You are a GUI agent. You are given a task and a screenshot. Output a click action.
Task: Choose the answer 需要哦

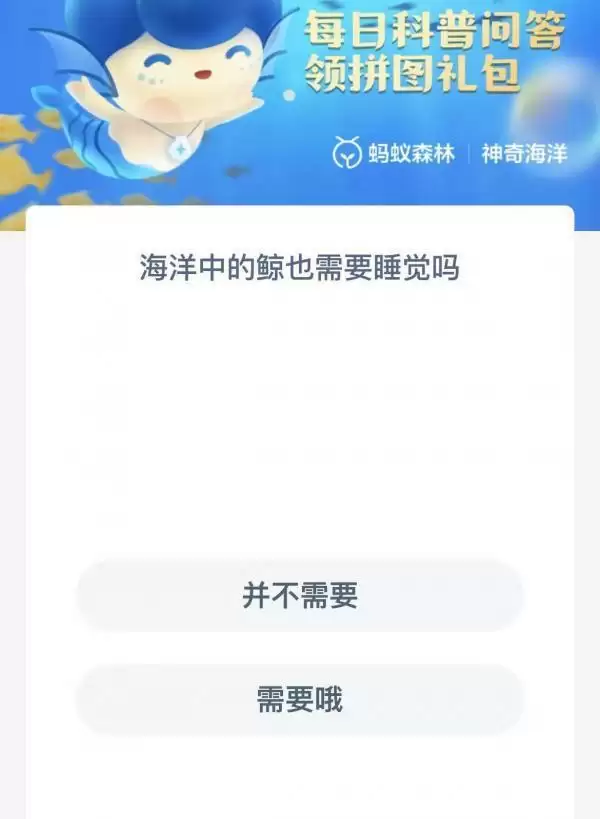click(x=300, y=700)
